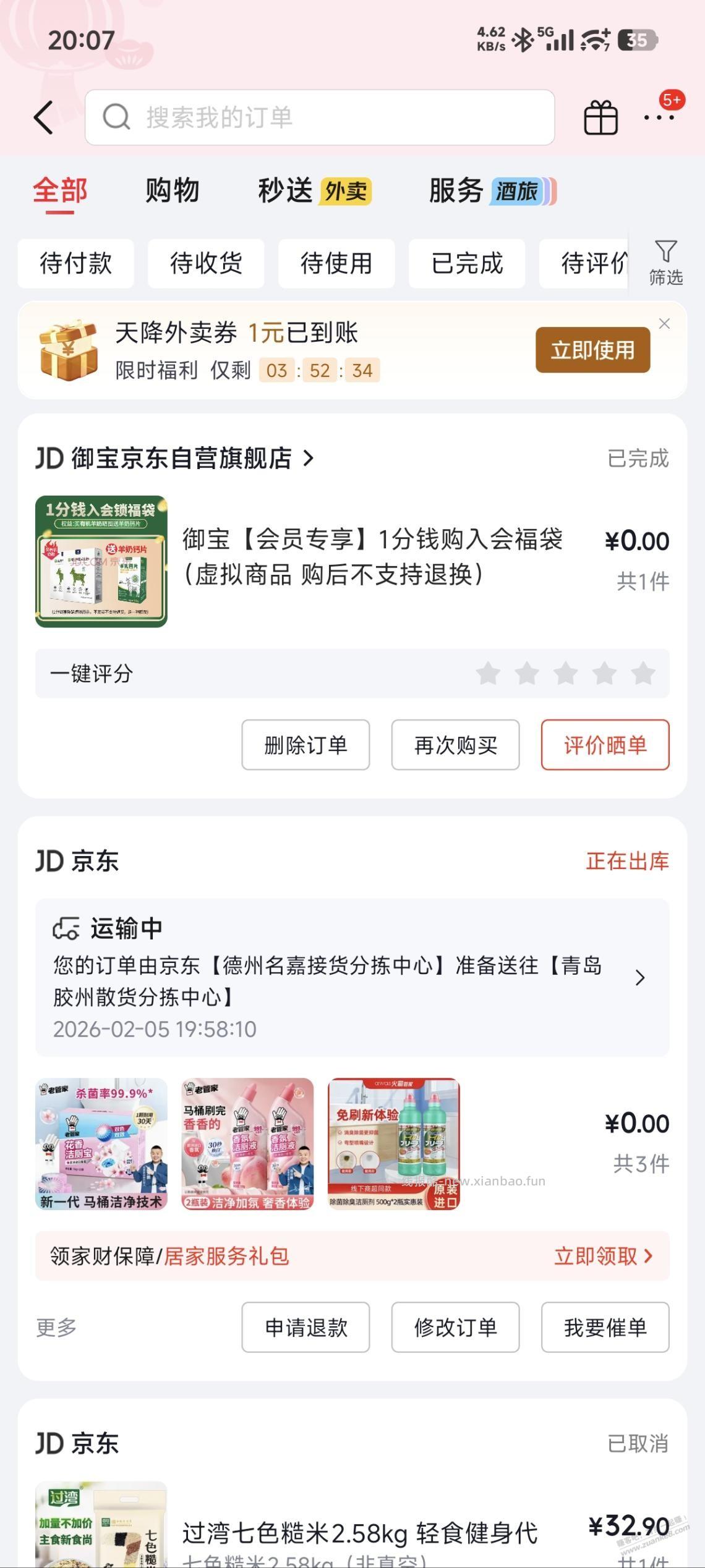Tap 评价晒单 on completed order
This screenshot has height=1568, width=705.
(x=605, y=745)
